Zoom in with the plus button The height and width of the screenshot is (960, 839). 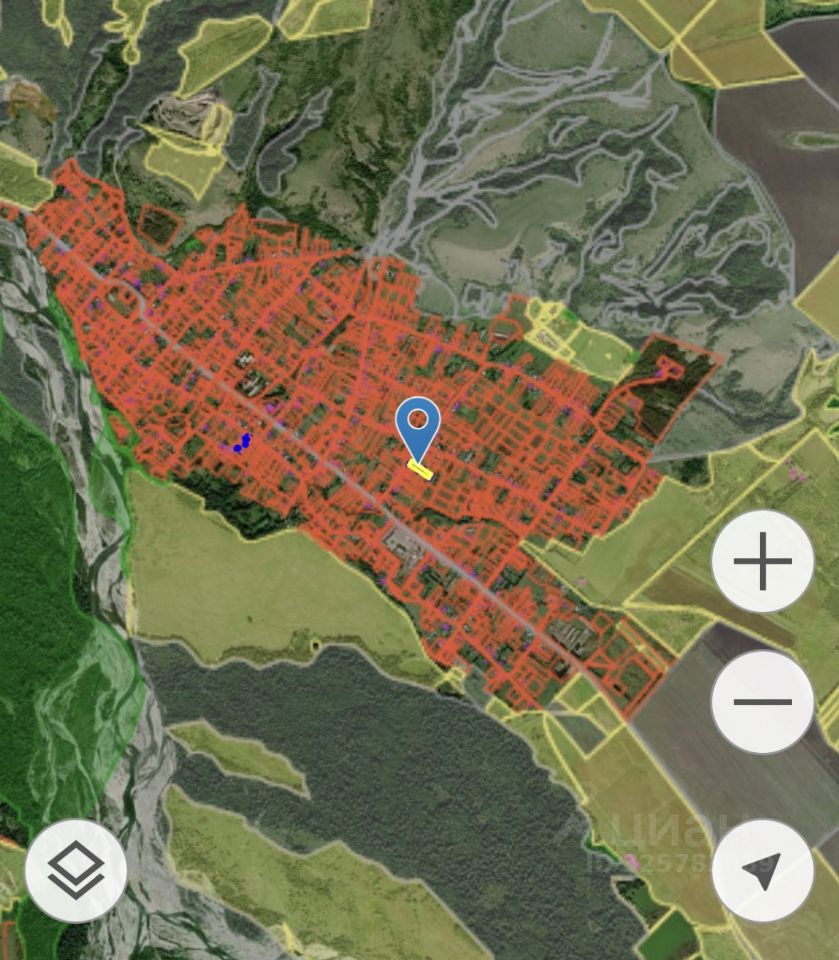click(x=762, y=561)
